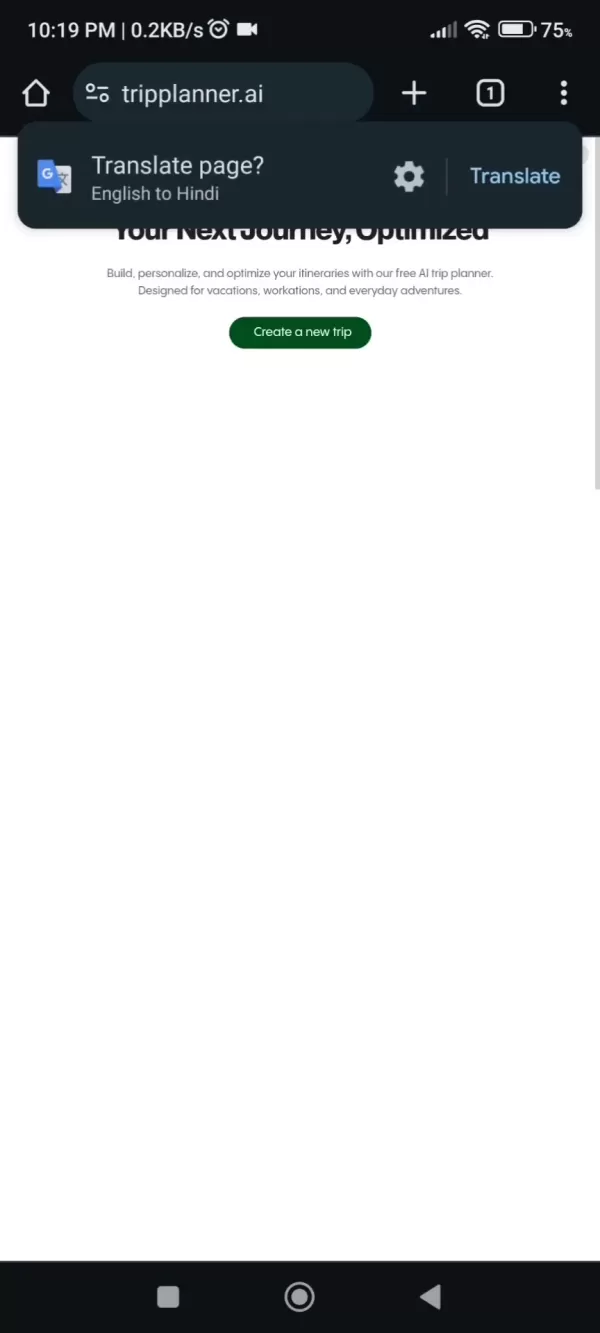Open translate settings gear
This screenshot has width=600, height=1333.
coord(408,177)
